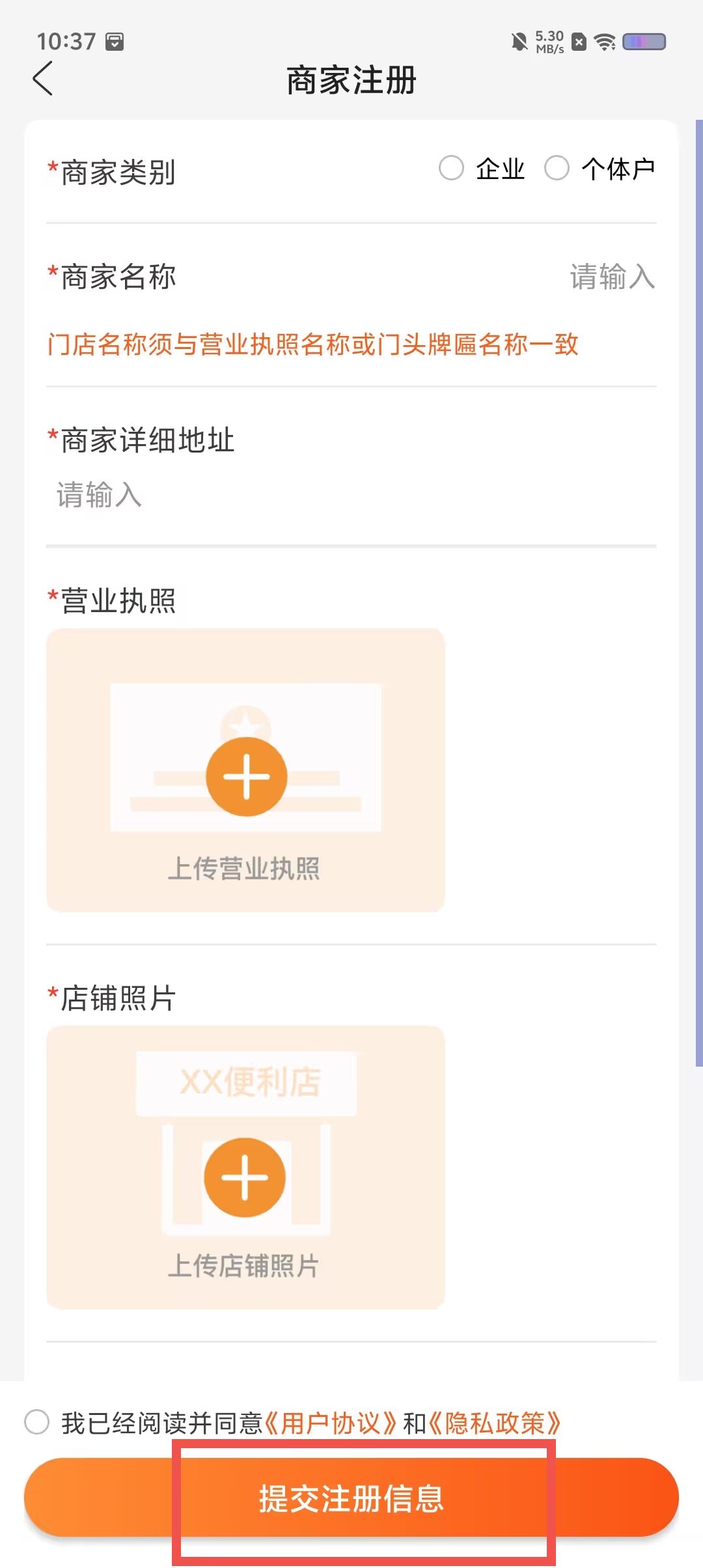Submit with 提交注册信息 button
This screenshot has height=1568, width=703.
351,1498
